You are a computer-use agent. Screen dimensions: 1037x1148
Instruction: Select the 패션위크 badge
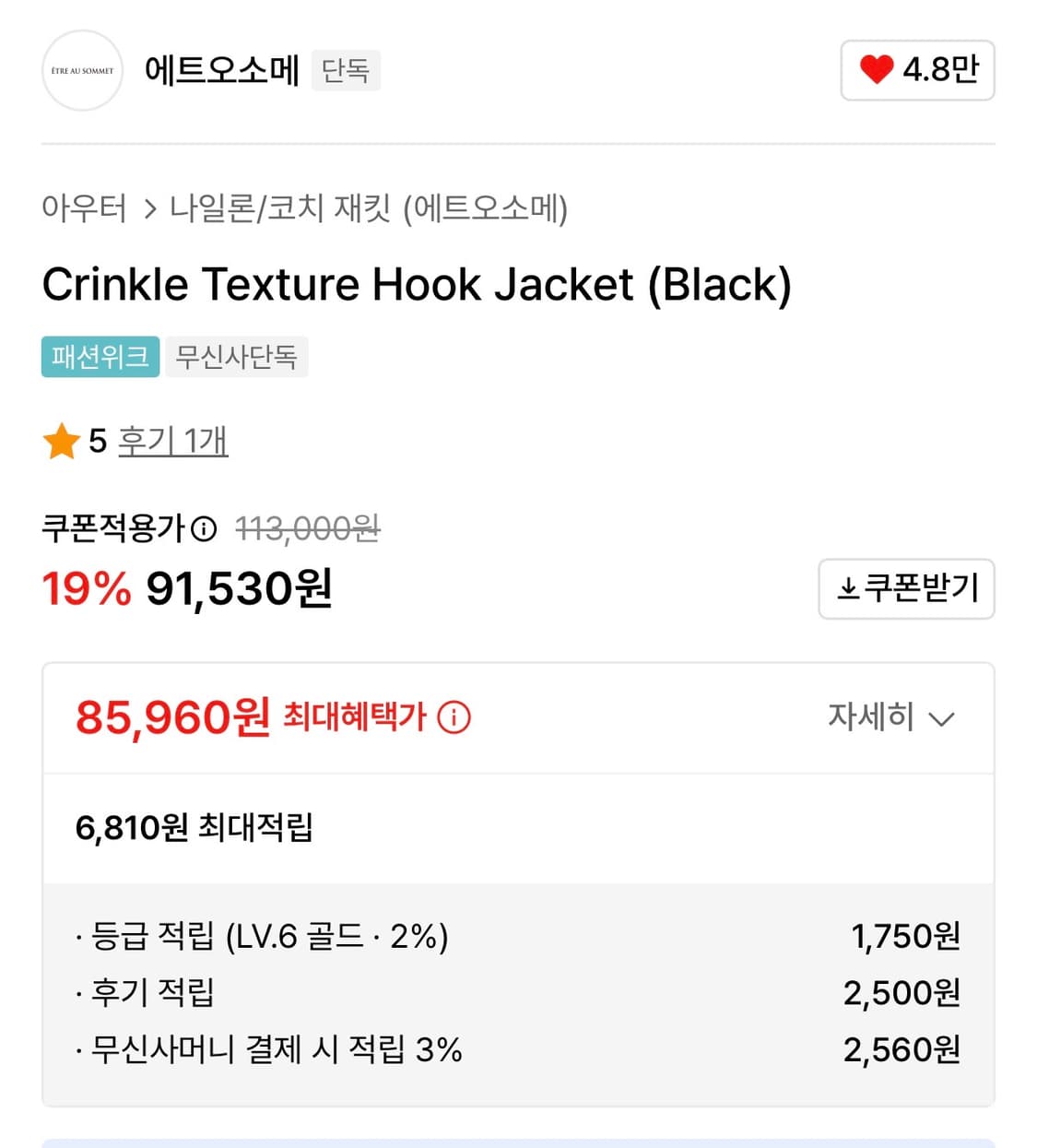[100, 357]
